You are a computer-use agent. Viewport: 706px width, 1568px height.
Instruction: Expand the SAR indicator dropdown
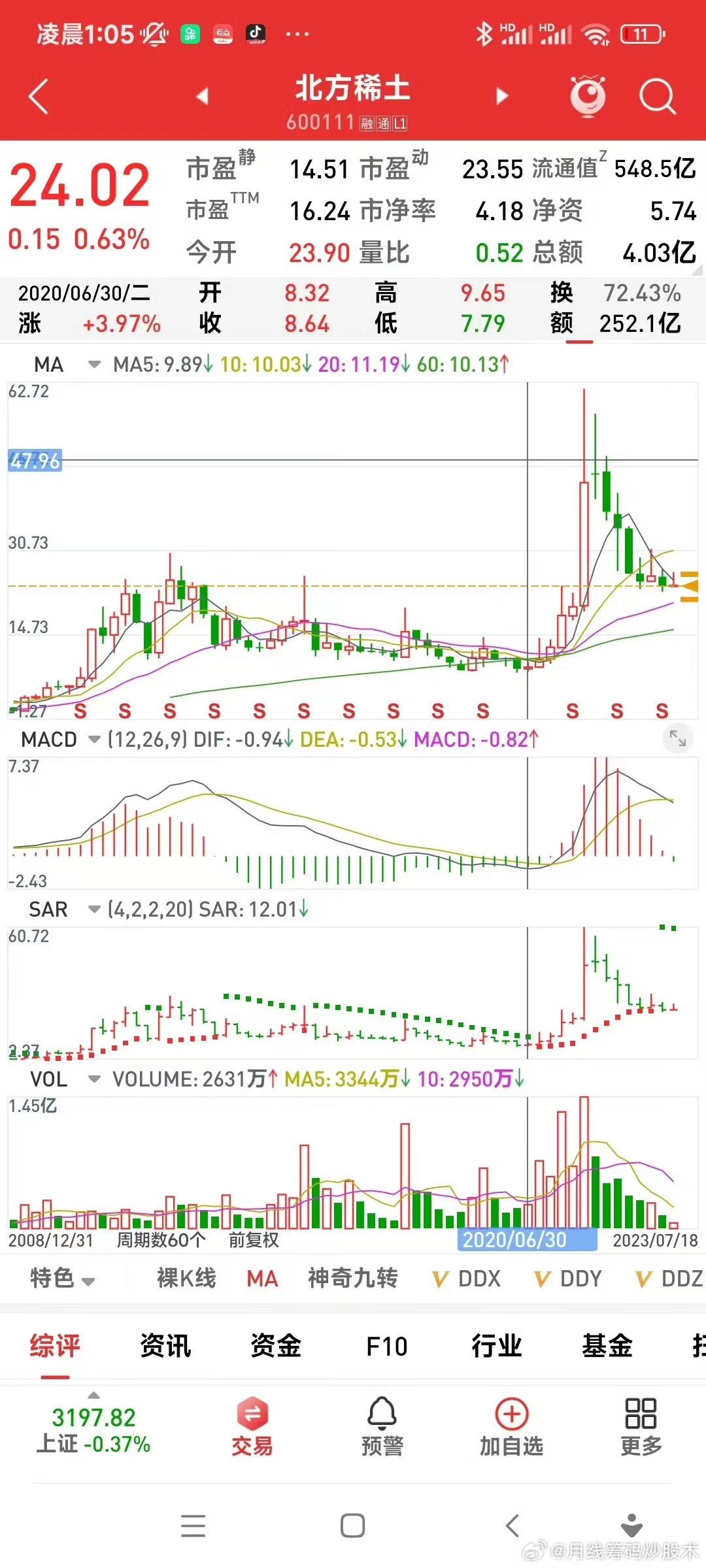pyautogui.click(x=94, y=909)
